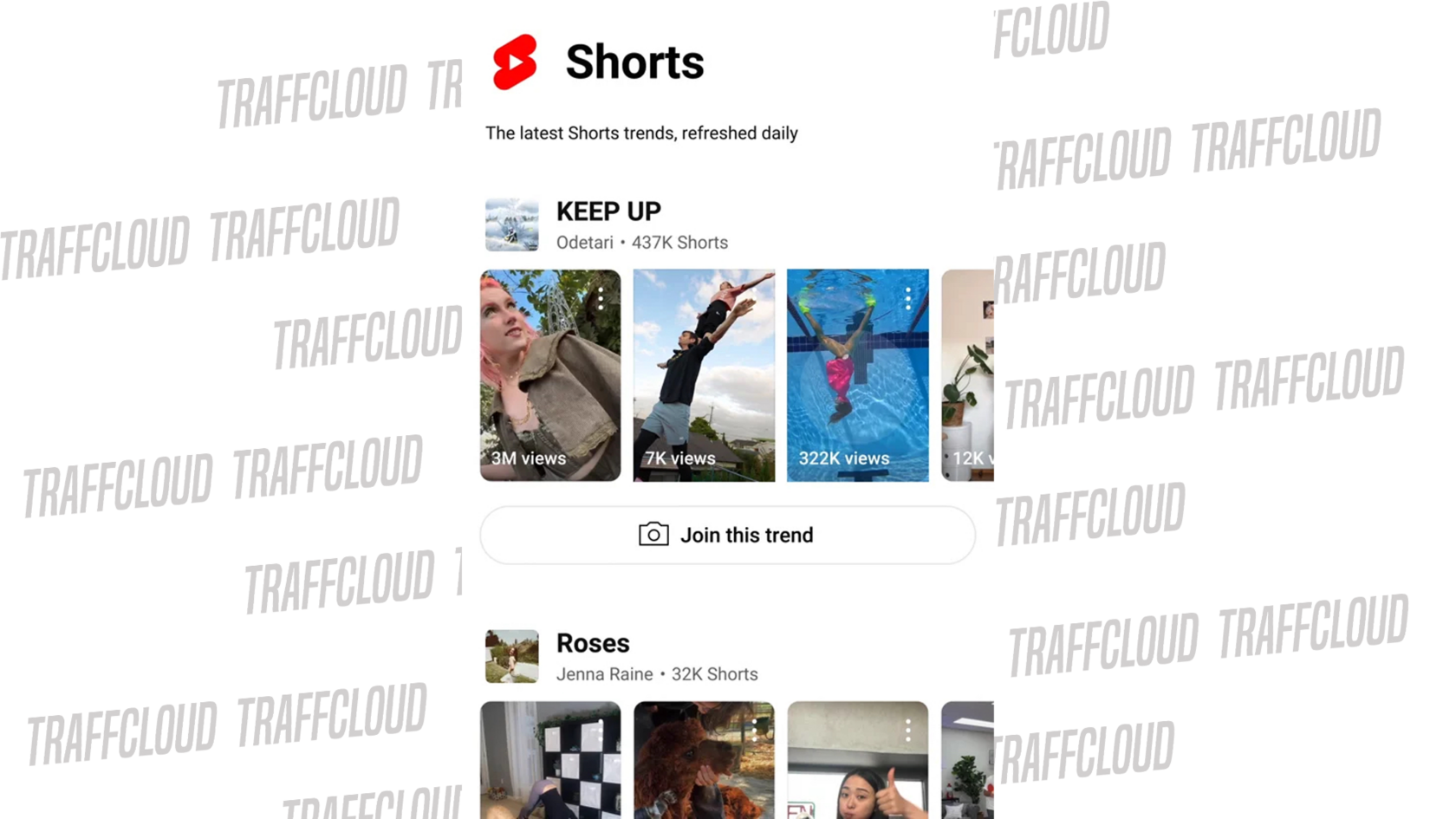The width and height of the screenshot is (1456, 819).
Task: Play the short with 7K views
Action: tap(704, 375)
